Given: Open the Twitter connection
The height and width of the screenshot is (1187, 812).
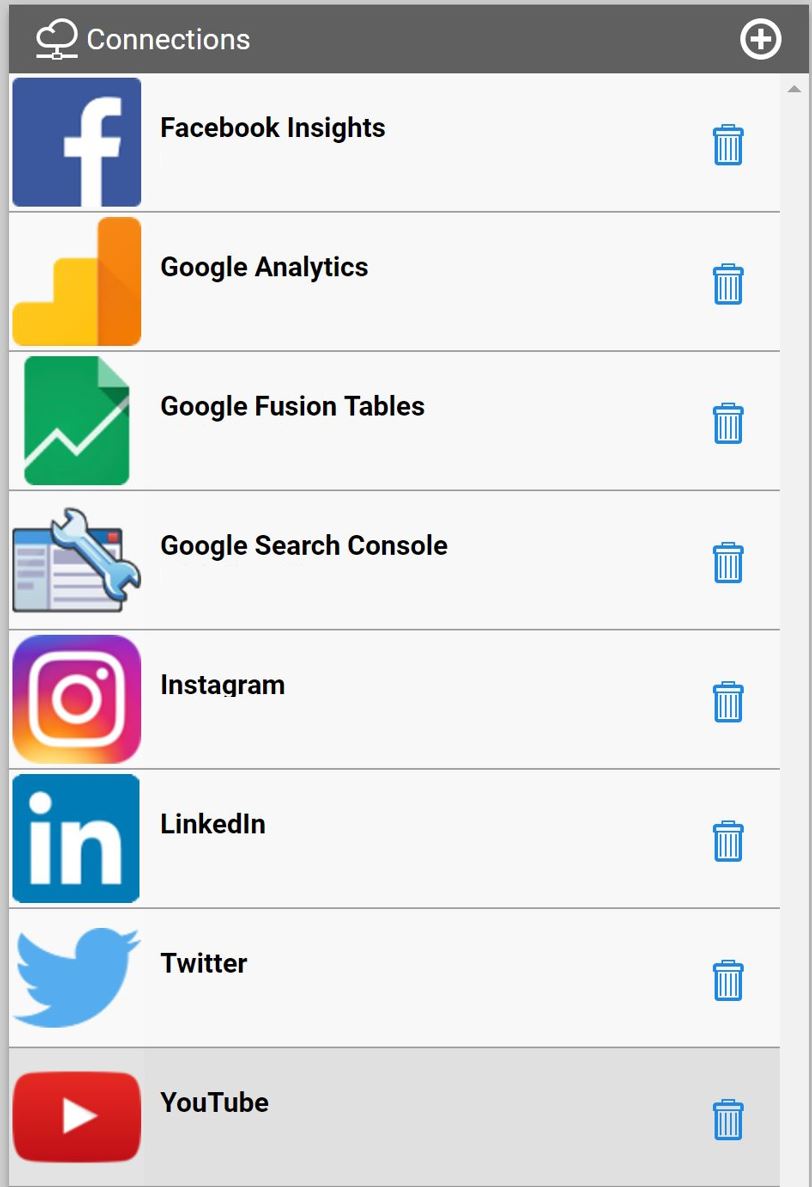Looking at the screenshot, I should point(204,963).
